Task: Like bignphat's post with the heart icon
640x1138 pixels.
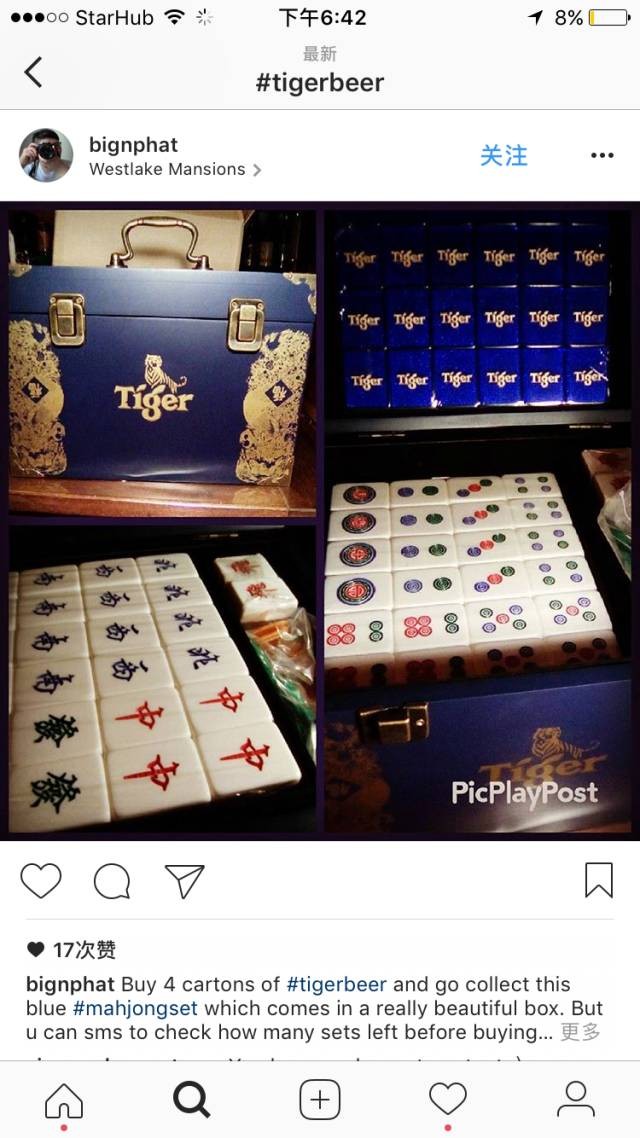Action: (x=41, y=880)
